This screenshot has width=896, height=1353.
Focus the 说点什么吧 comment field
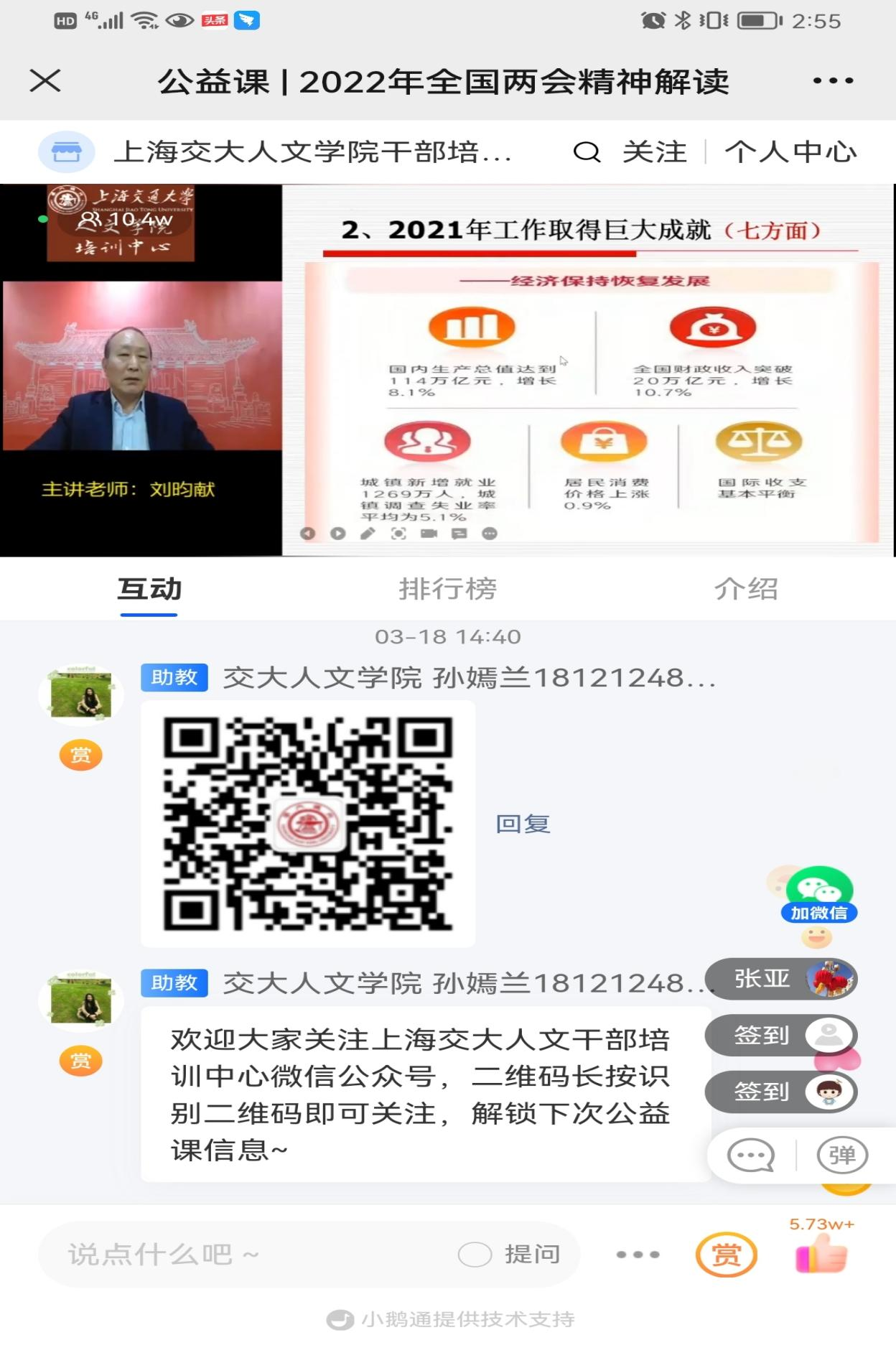244,1255
